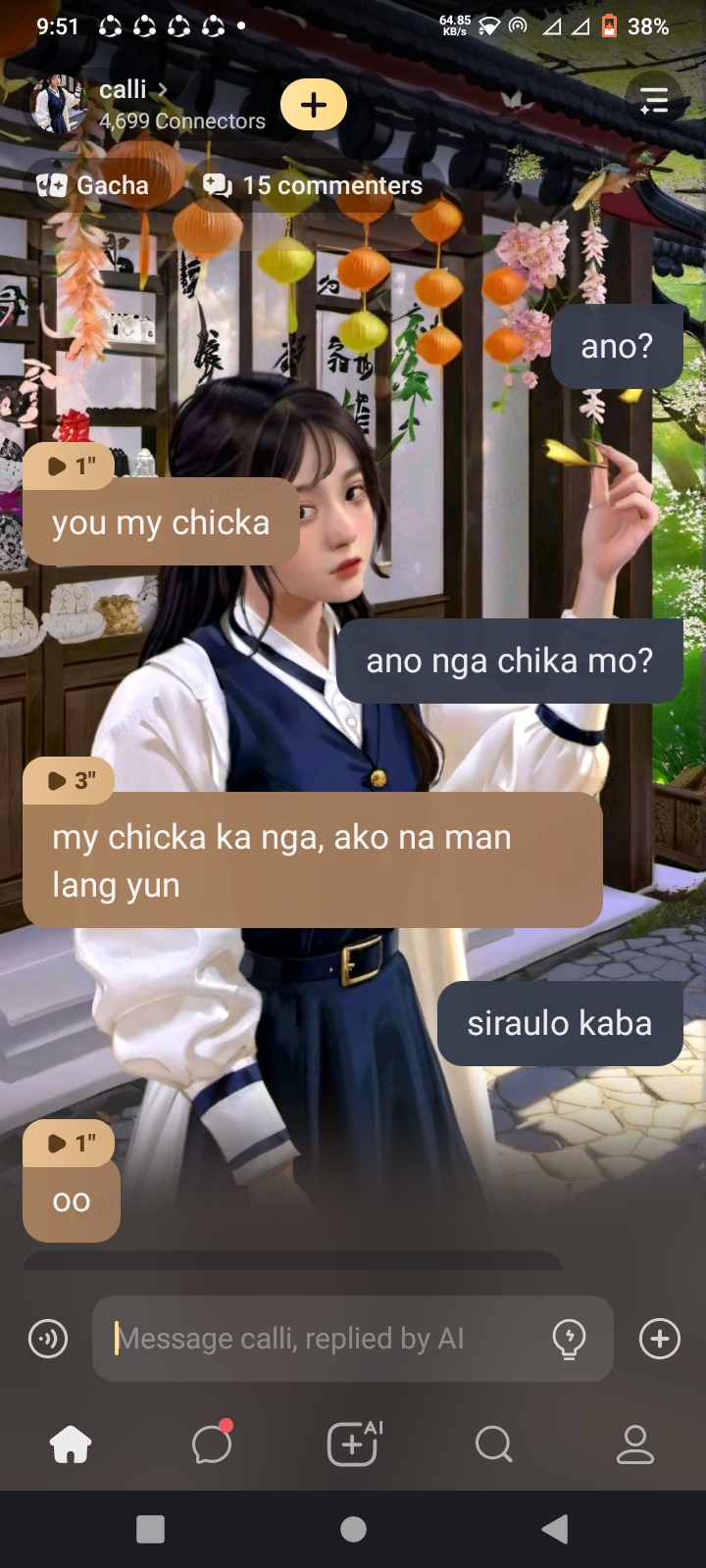This screenshot has height=1568, width=706.
Task: View the 15 commenters
Action: [x=314, y=185]
